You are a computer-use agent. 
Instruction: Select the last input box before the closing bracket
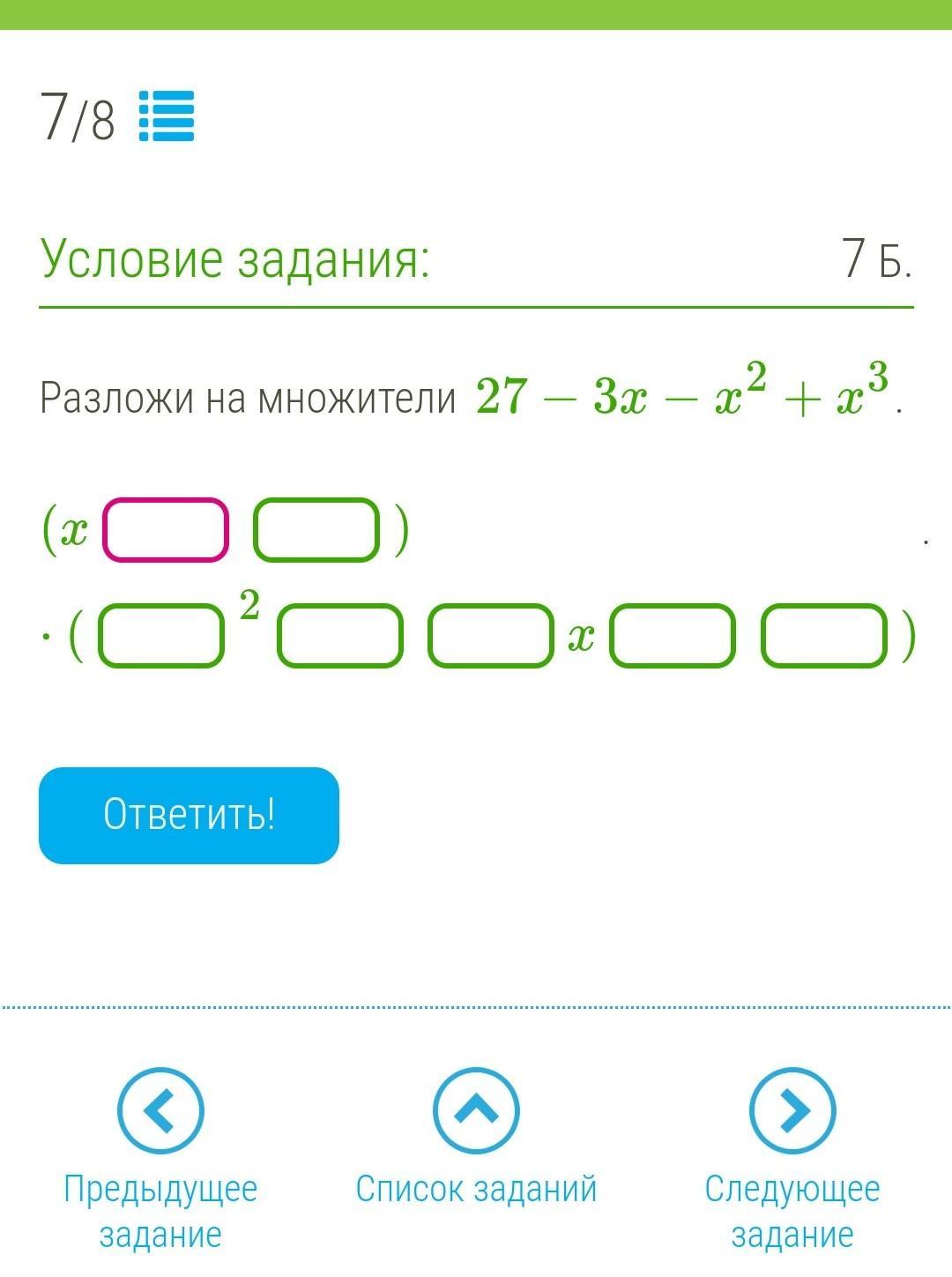click(824, 635)
